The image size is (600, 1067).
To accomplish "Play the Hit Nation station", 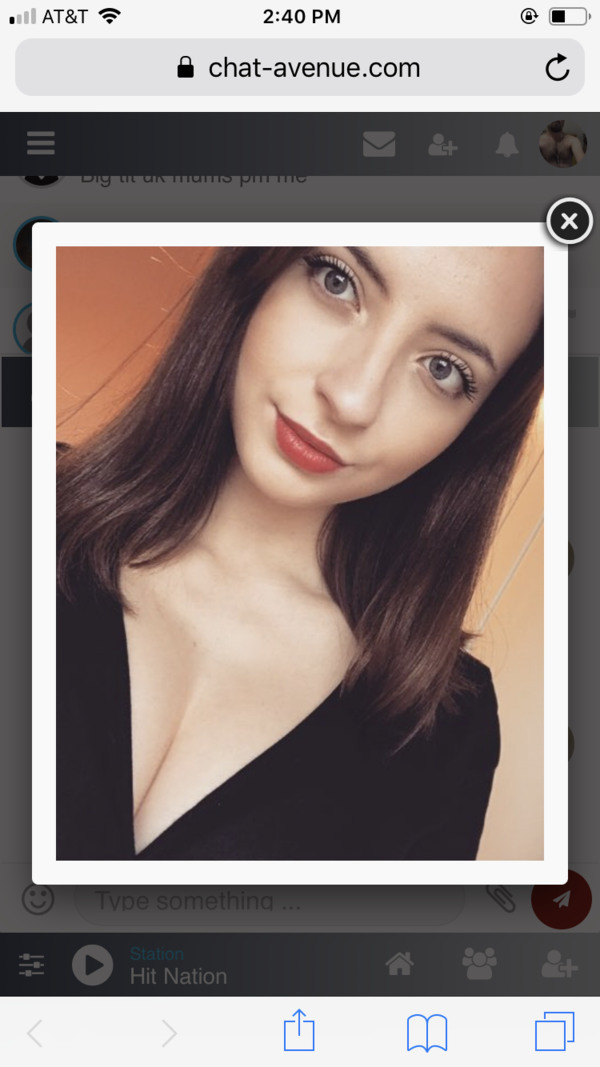I will [x=92, y=965].
